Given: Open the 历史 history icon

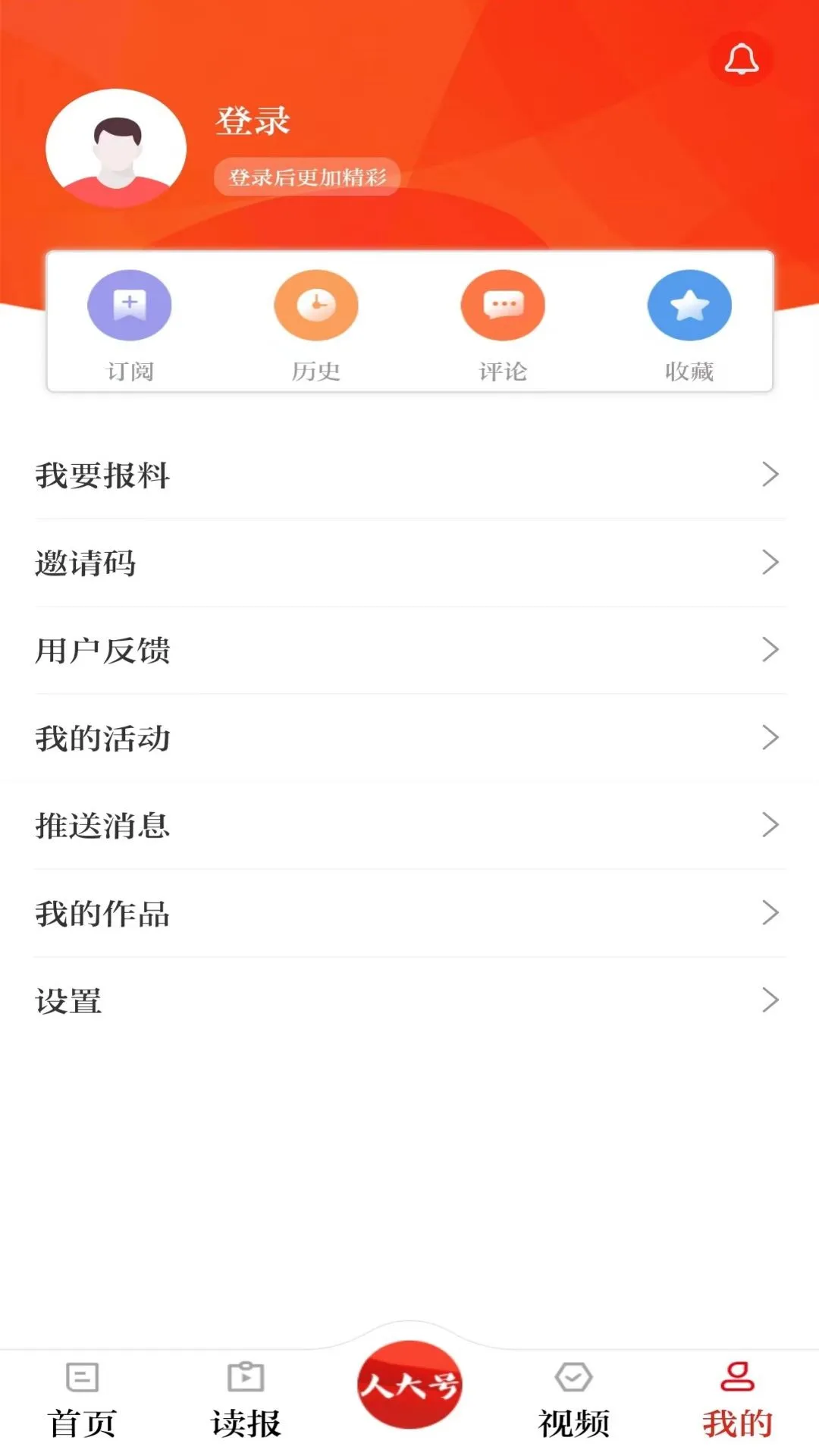Looking at the screenshot, I should (x=316, y=304).
